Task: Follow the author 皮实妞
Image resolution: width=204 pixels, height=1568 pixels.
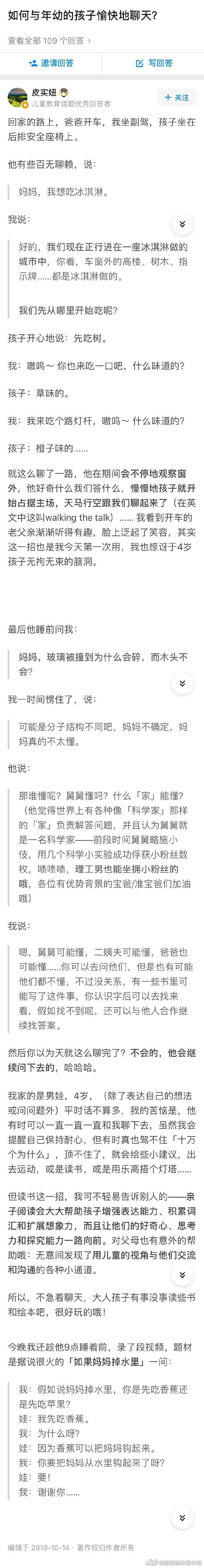Action: 177,97
